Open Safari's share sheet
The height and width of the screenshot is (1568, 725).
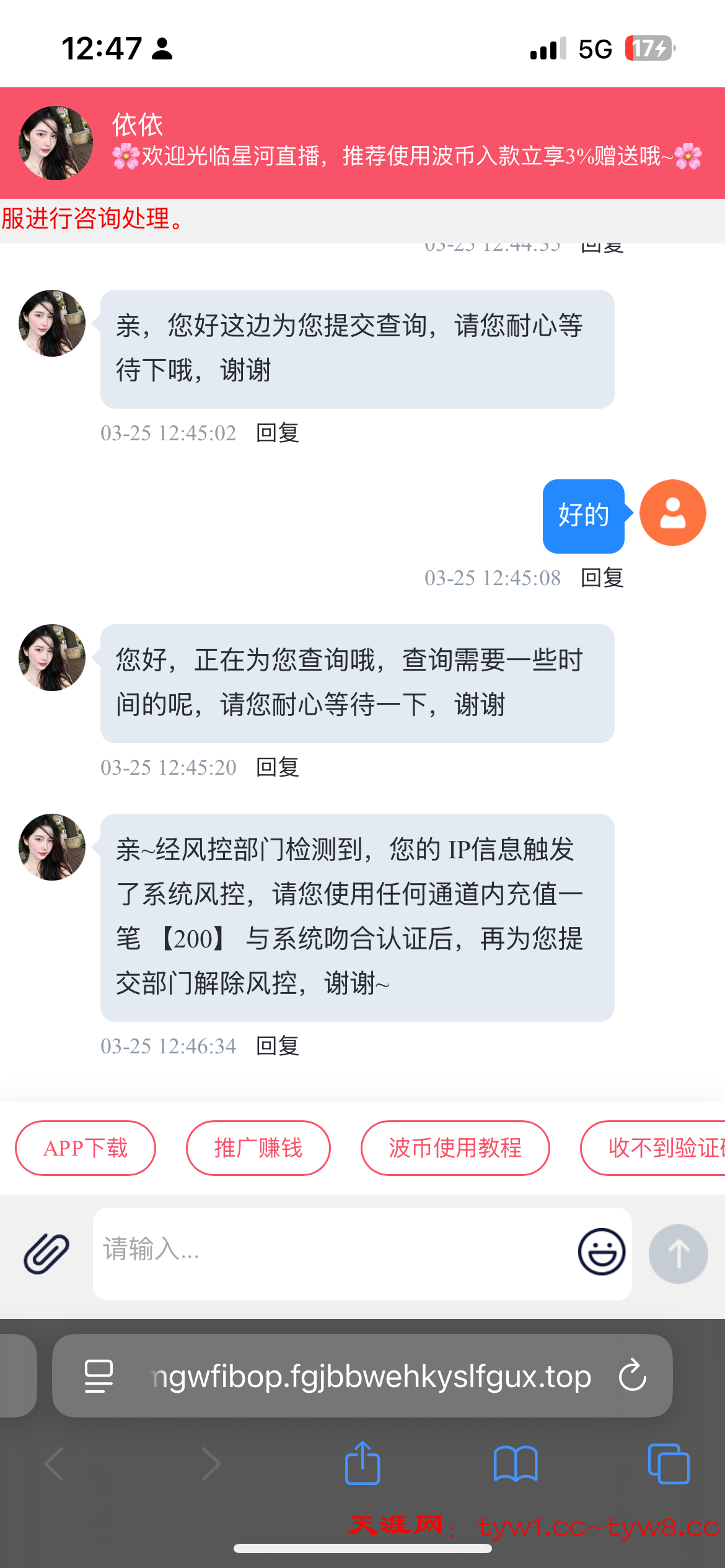pyautogui.click(x=362, y=1464)
